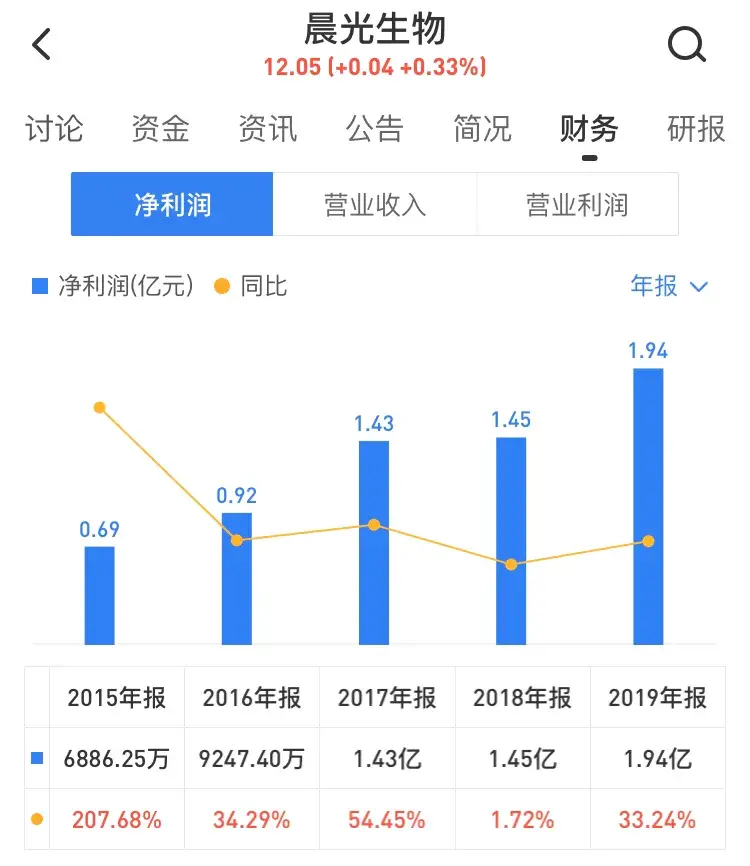This screenshot has width=750, height=866.
Task: Expand the report type chevron
Action: click(x=697, y=288)
